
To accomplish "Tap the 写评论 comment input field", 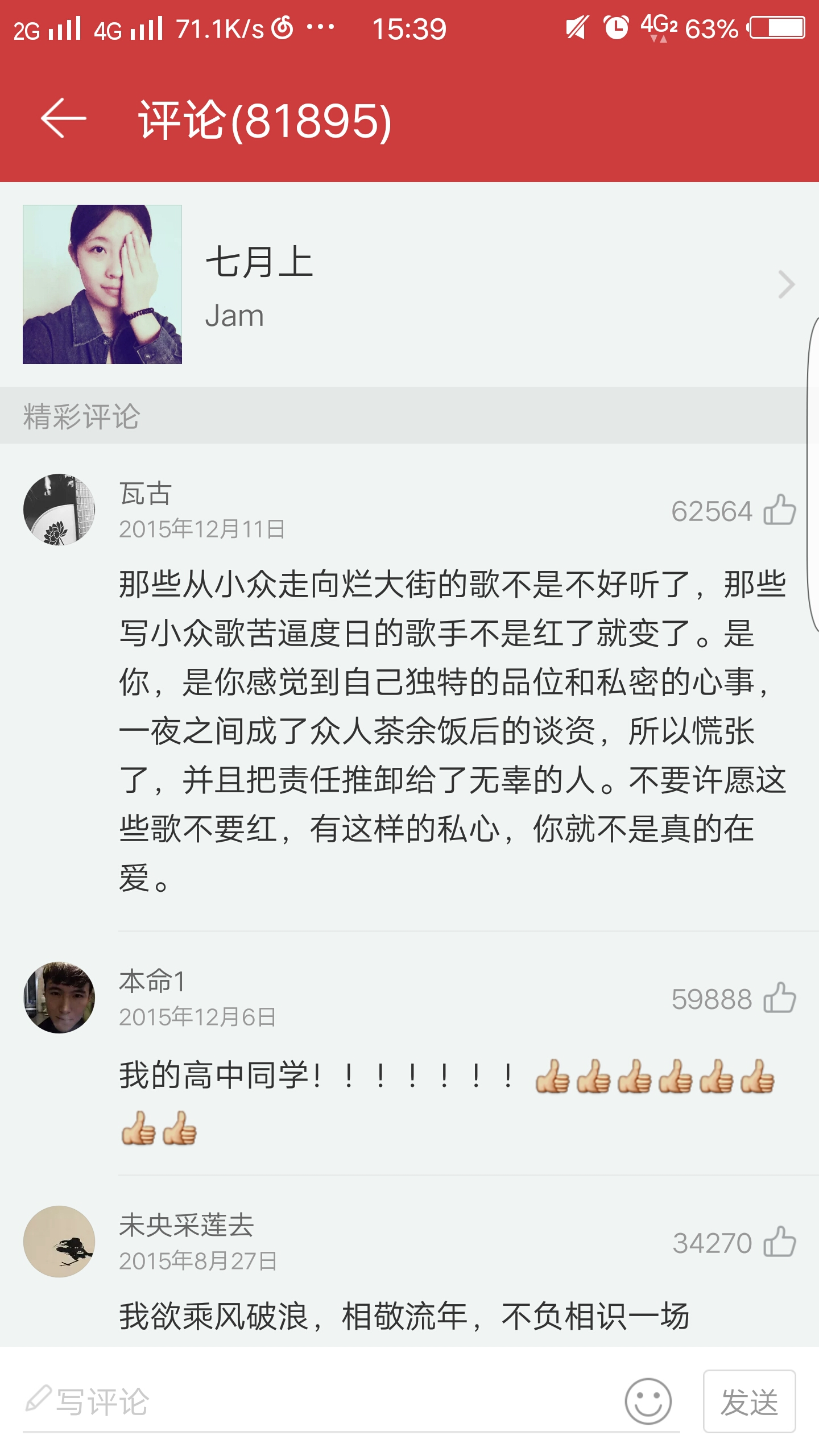I will click(318, 1401).
